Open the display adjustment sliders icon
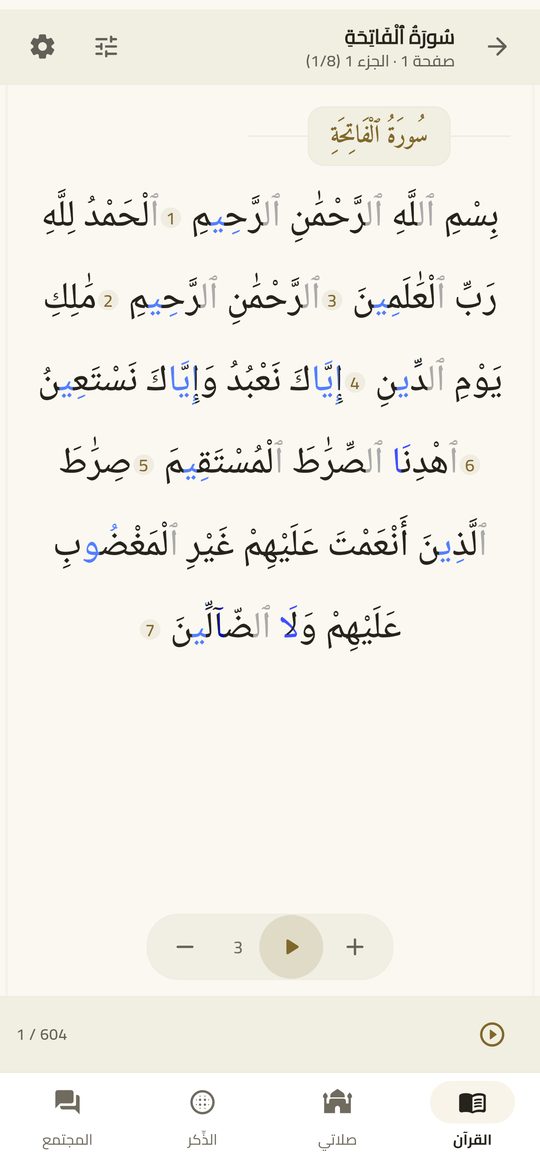Image resolution: width=540 pixels, height=1158 pixels. tap(106, 47)
